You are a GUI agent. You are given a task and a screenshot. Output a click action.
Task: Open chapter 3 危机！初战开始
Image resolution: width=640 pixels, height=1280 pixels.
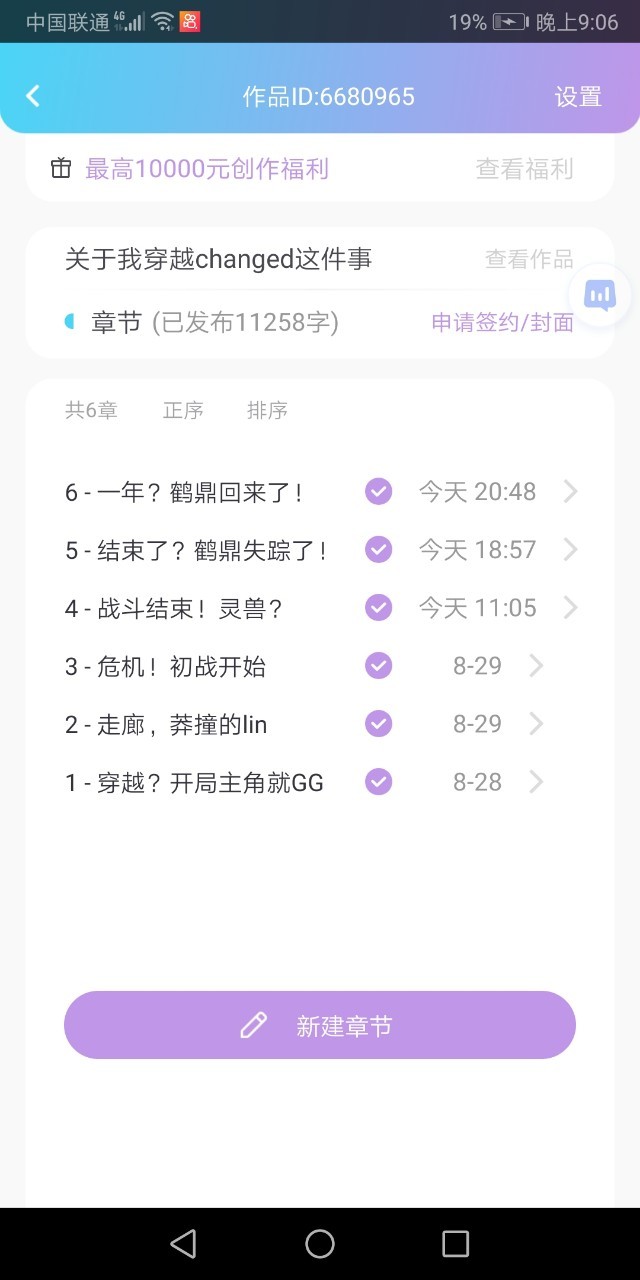(x=320, y=666)
